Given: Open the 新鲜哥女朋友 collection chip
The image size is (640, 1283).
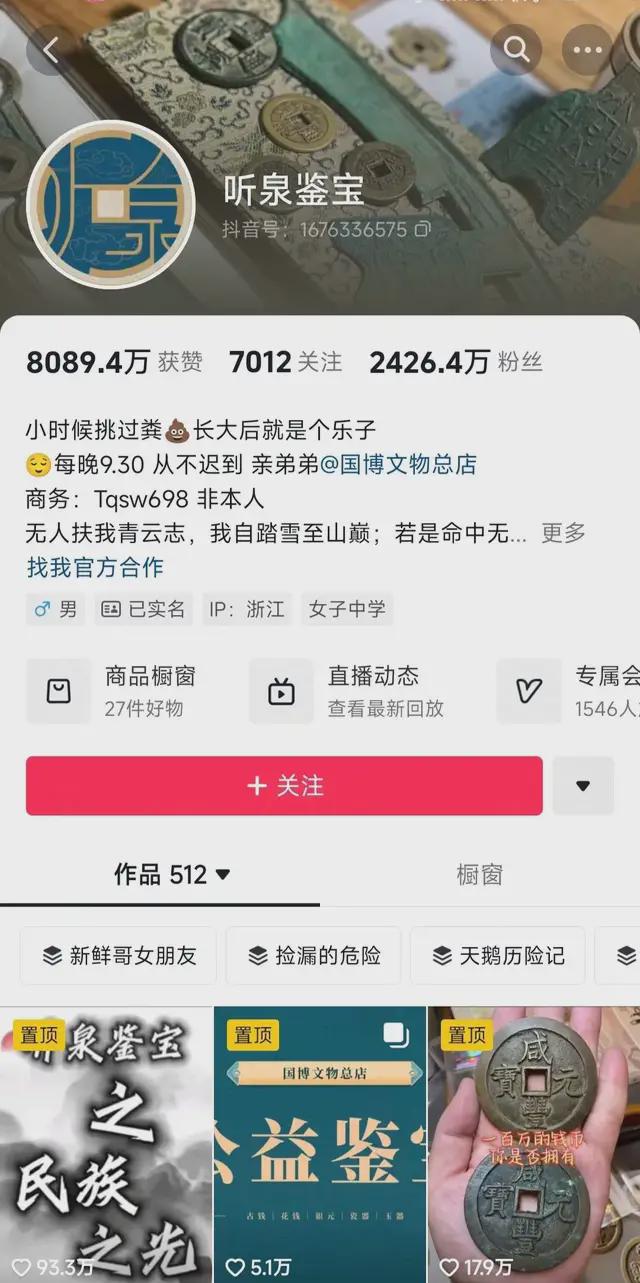Looking at the screenshot, I should click(118, 956).
